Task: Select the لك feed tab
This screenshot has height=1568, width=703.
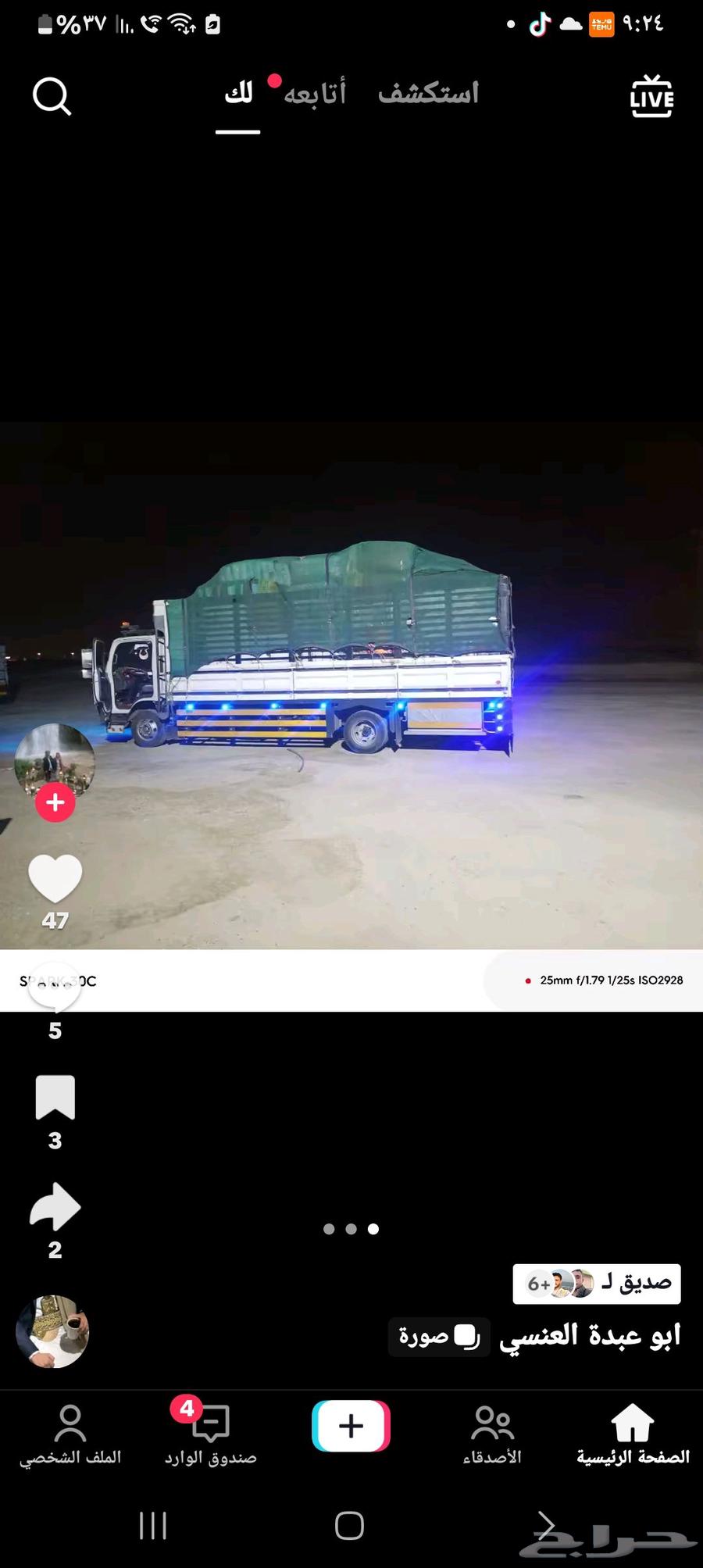Action: pyautogui.click(x=238, y=94)
